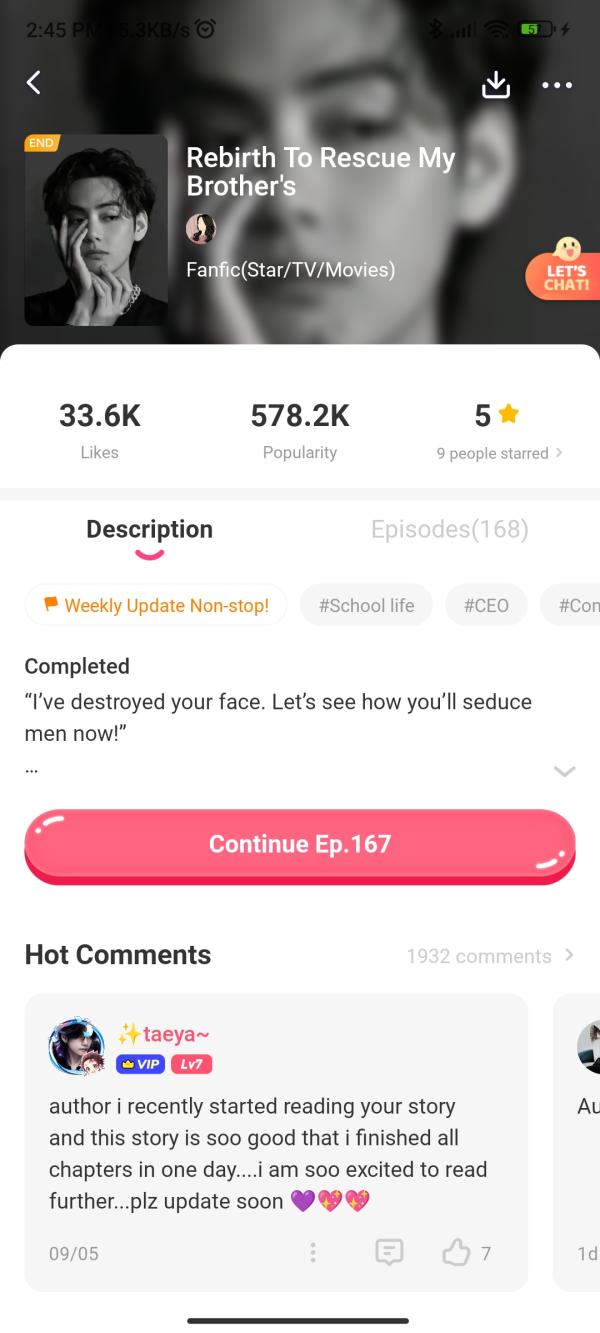Open all 1932 comments
The width and height of the screenshot is (600, 1333).
click(489, 956)
